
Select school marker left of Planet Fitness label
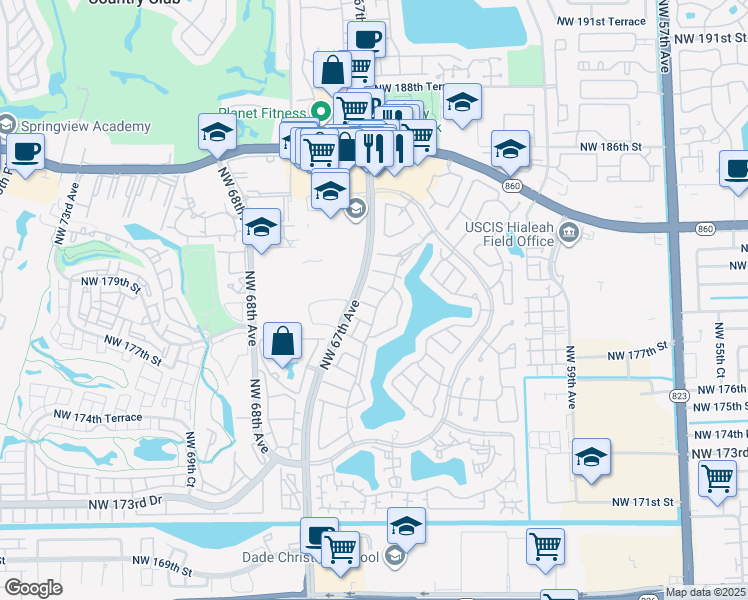tap(218, 135)
